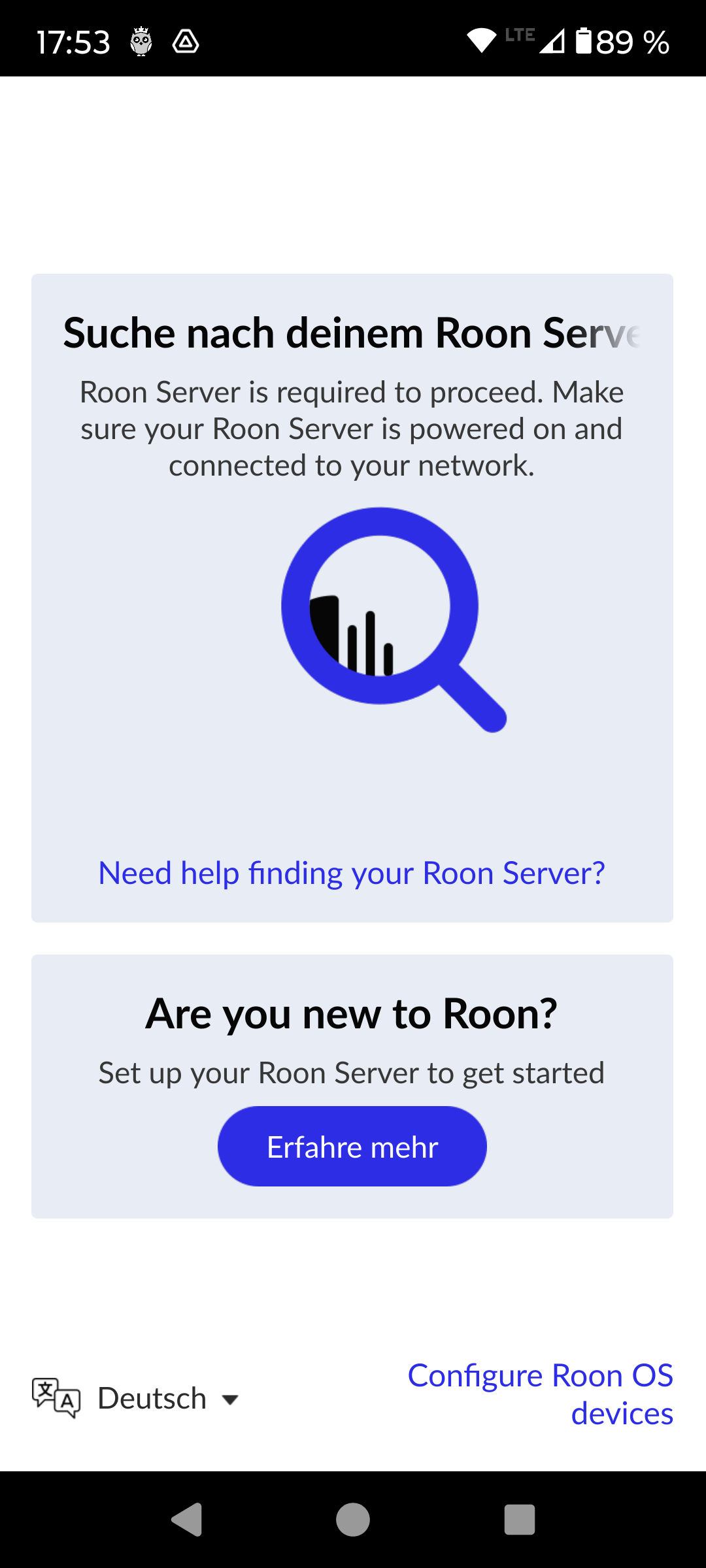This screenshot has height=1568, width=706.
Task: Tap the Erfahre mehr button
Action: (x=352, y=1146)
